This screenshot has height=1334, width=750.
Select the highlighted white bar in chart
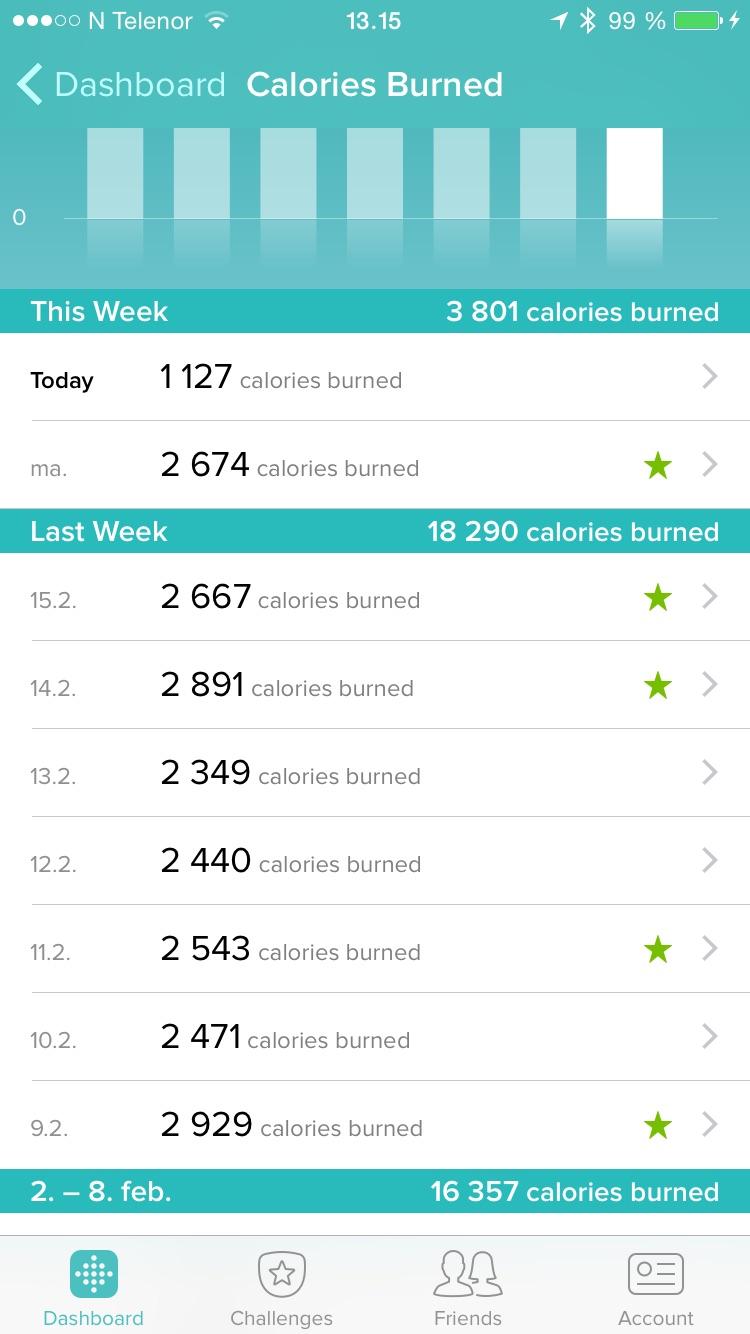point(634,173)
